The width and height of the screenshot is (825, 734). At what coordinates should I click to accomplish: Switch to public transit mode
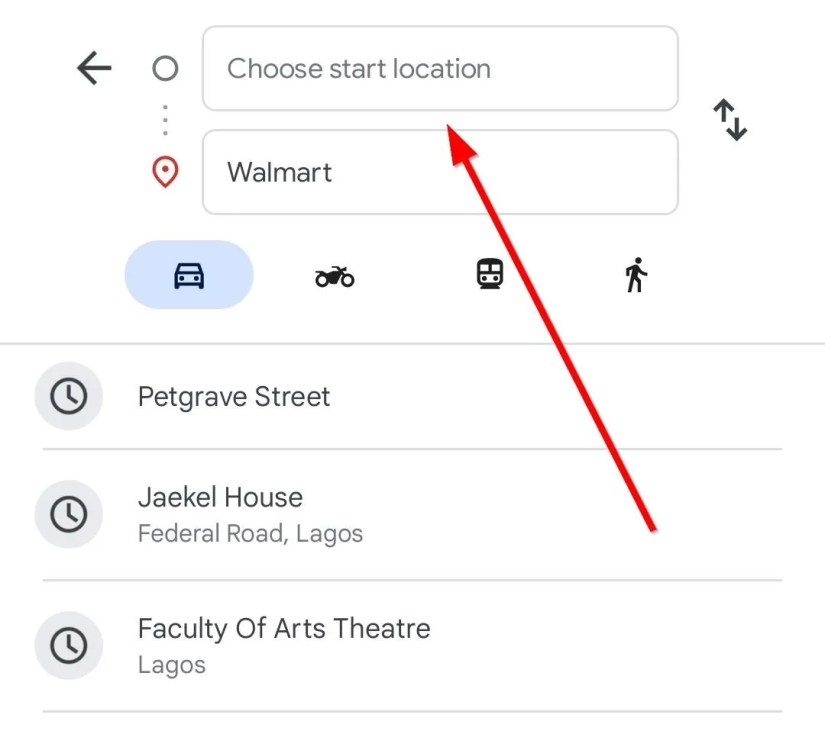click(x=490, y=274)
